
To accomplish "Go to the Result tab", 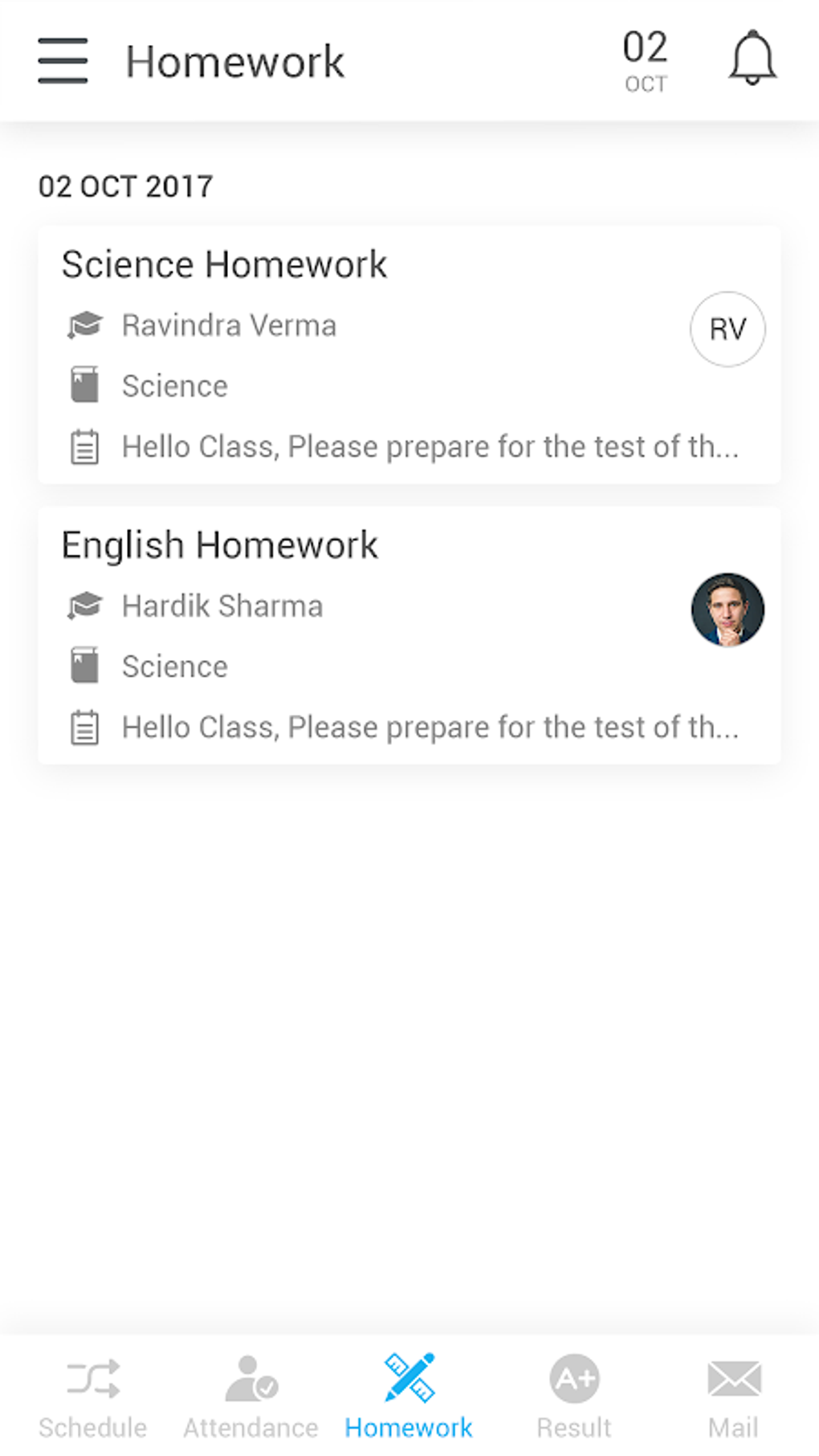I will 574,1397.
